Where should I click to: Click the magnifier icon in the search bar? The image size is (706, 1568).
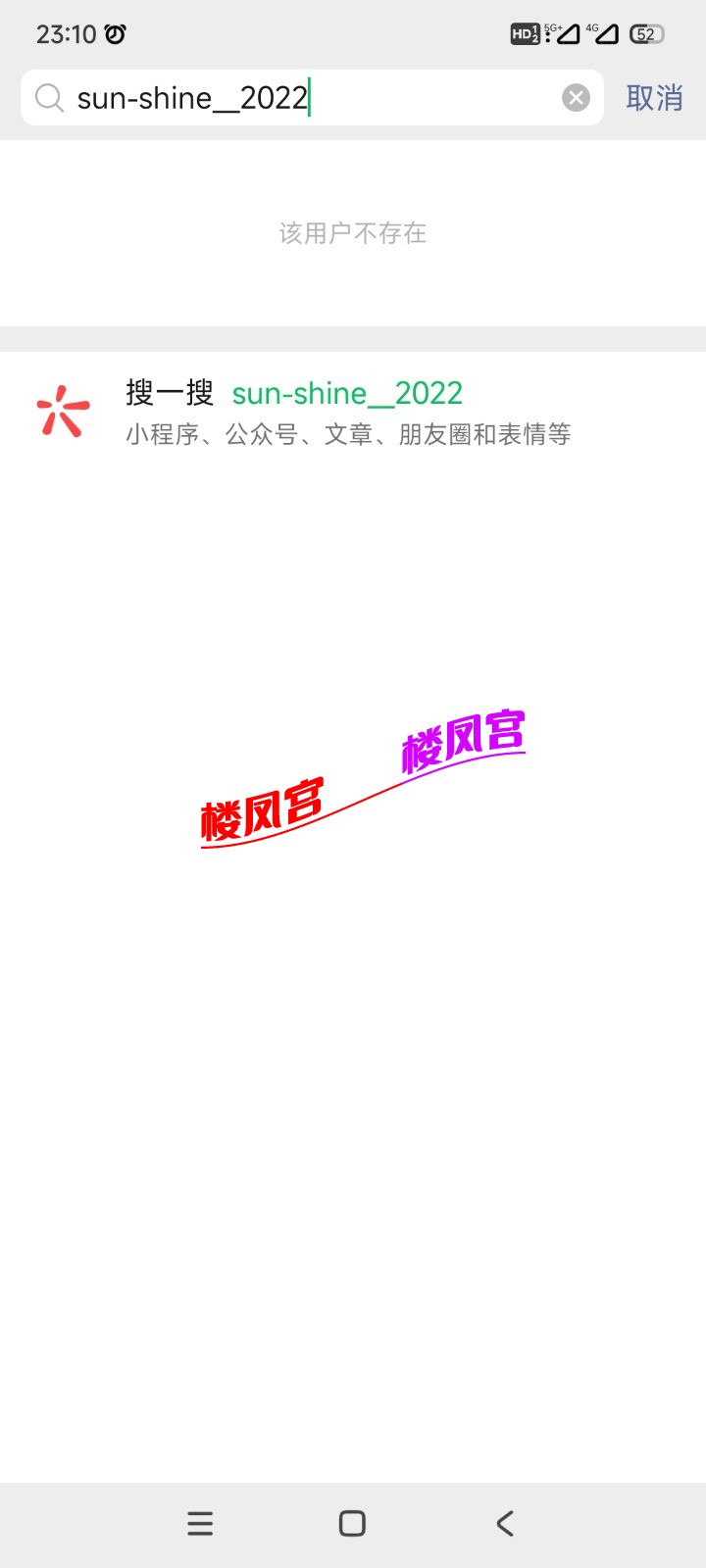pos(49,97)
